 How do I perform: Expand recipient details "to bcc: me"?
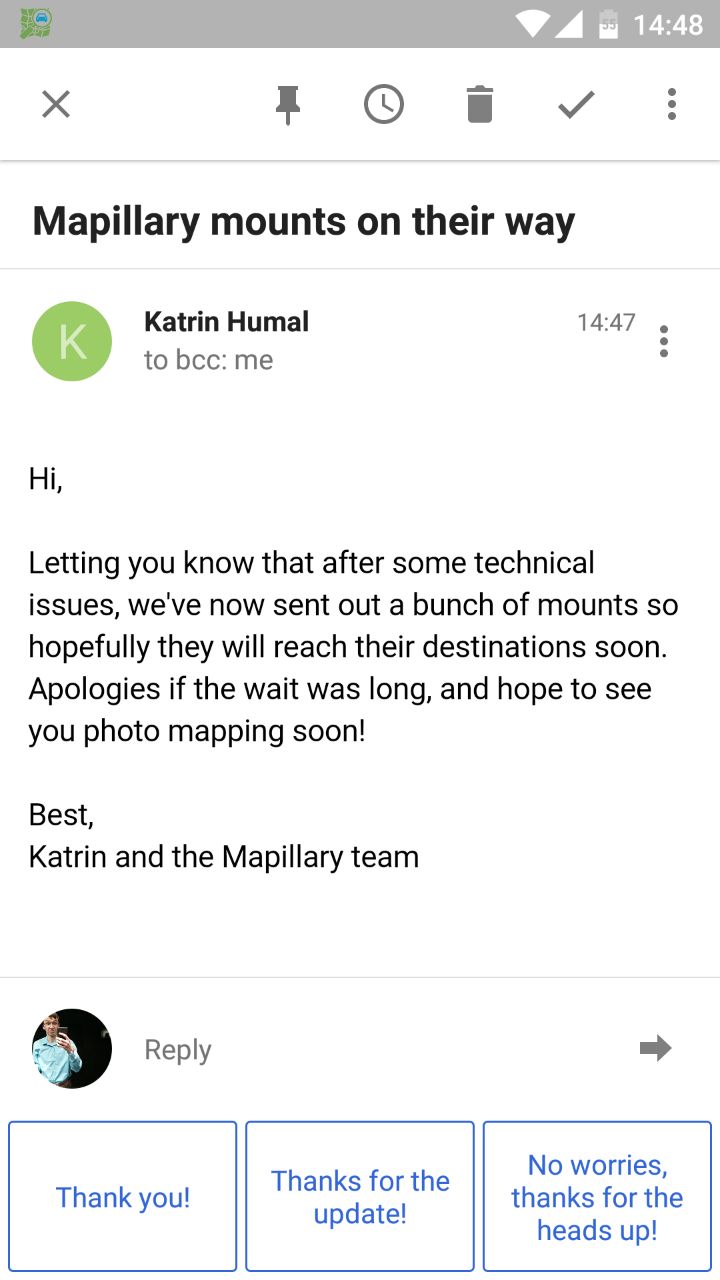pyautogui.click(x=208, y=360)
